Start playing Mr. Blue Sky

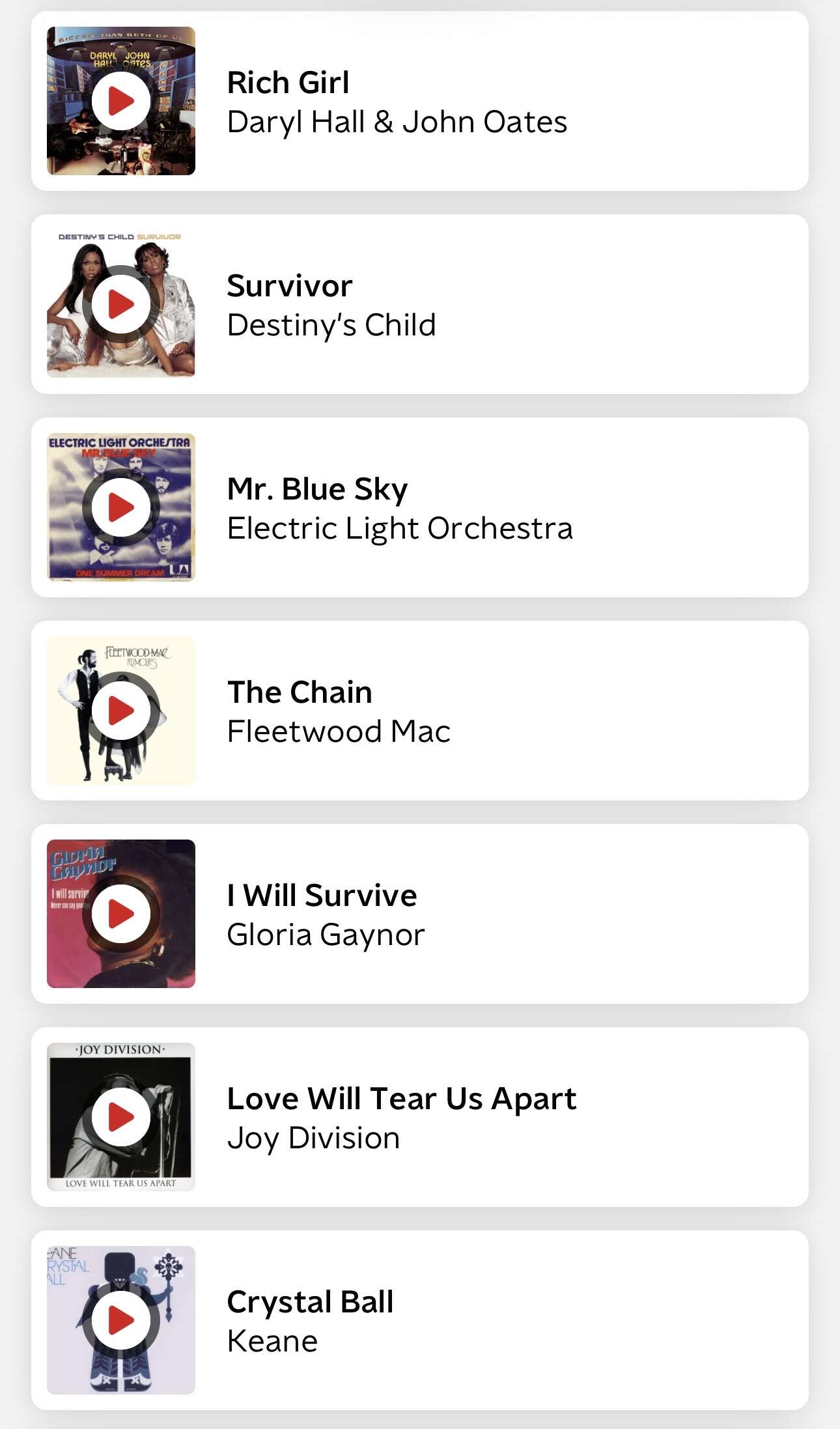121,507
